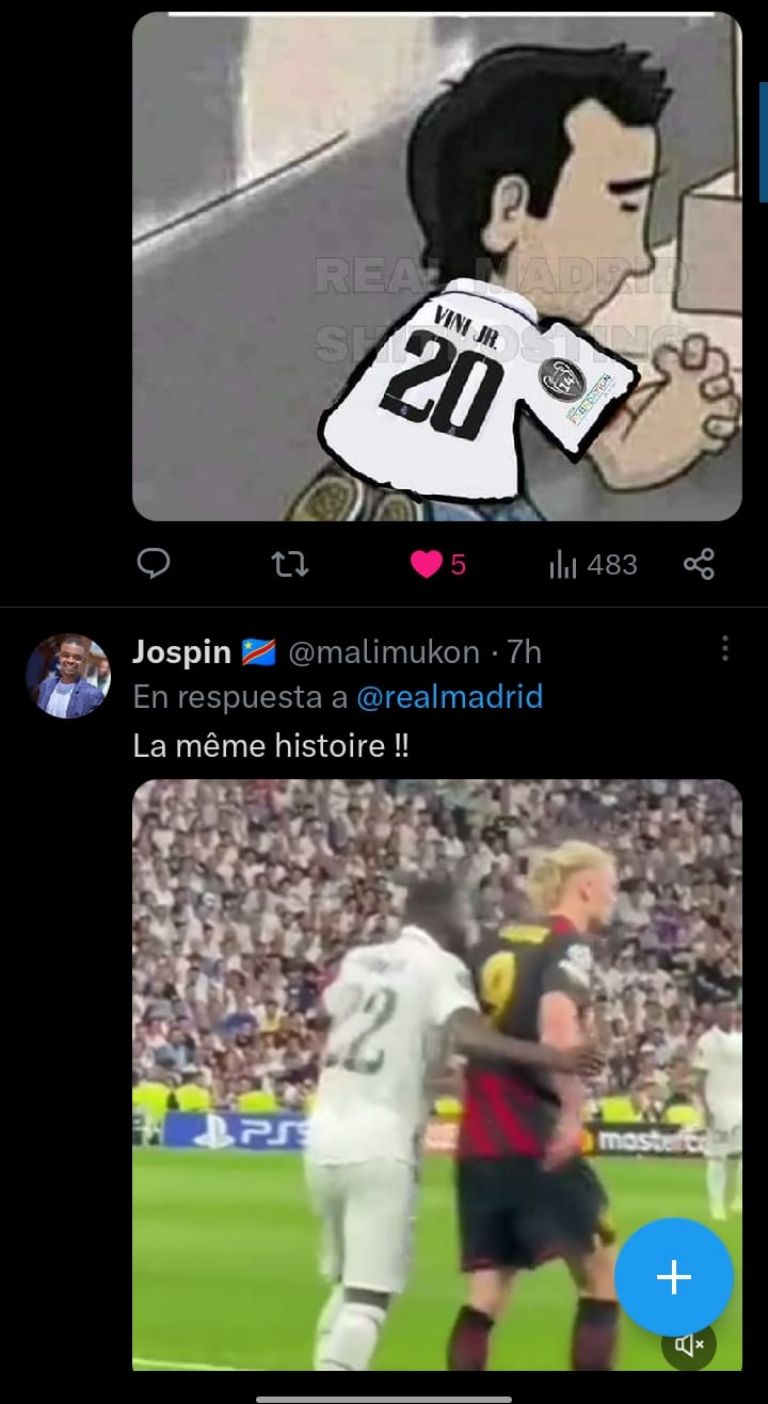The width and height of the screenshot is (768, 1404).
Task: View analytics for the 483-view post
Action: click(593, 565)
